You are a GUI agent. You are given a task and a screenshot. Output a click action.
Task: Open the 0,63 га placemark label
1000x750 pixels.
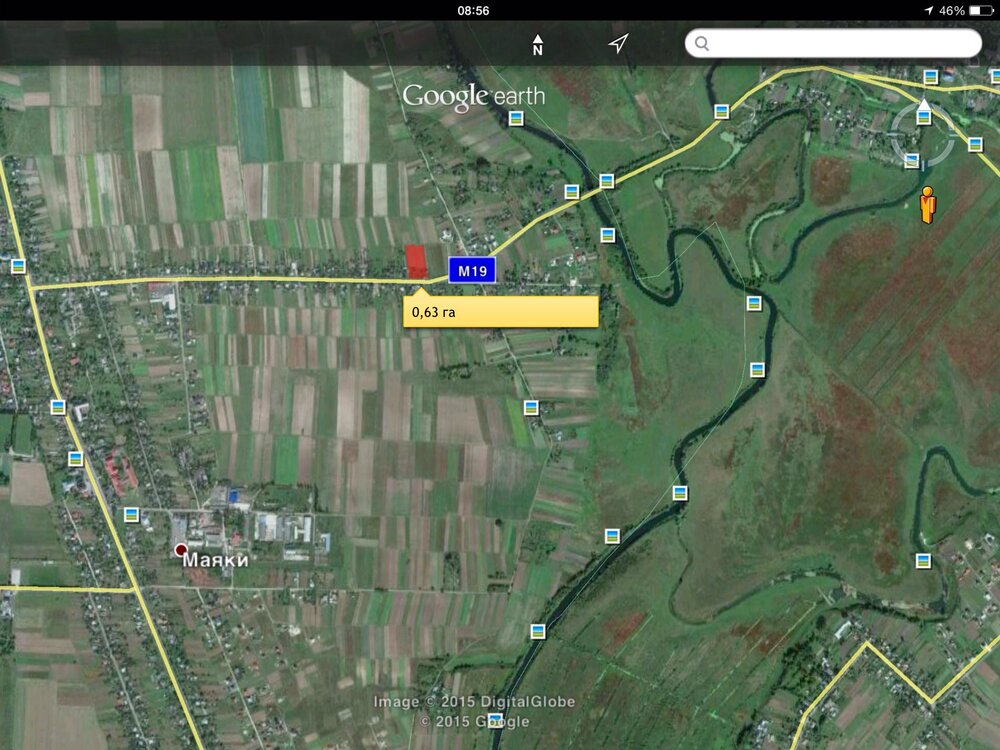[500, 311]
